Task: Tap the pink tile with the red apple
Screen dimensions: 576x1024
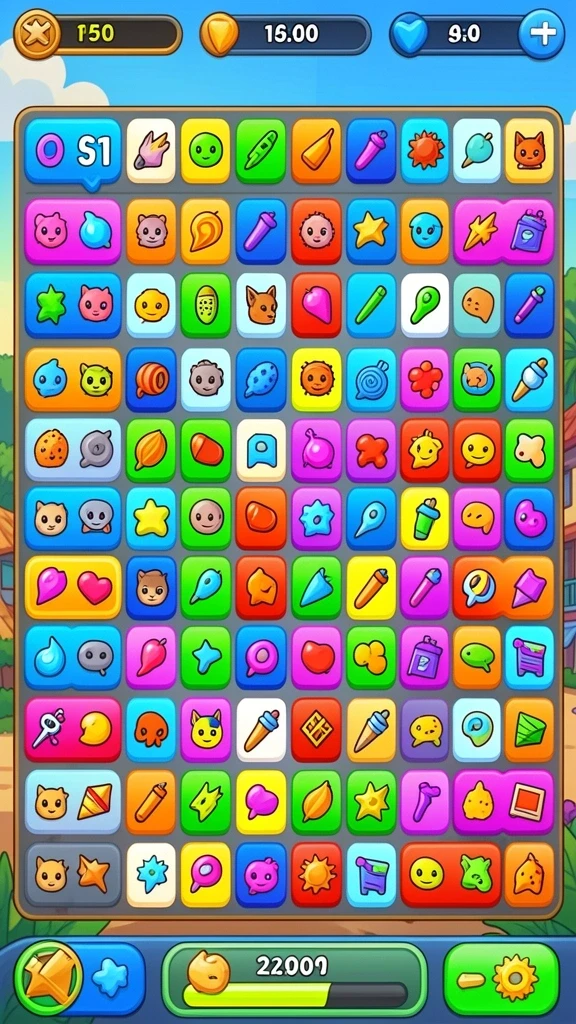Action: click(x=317, y=657)
